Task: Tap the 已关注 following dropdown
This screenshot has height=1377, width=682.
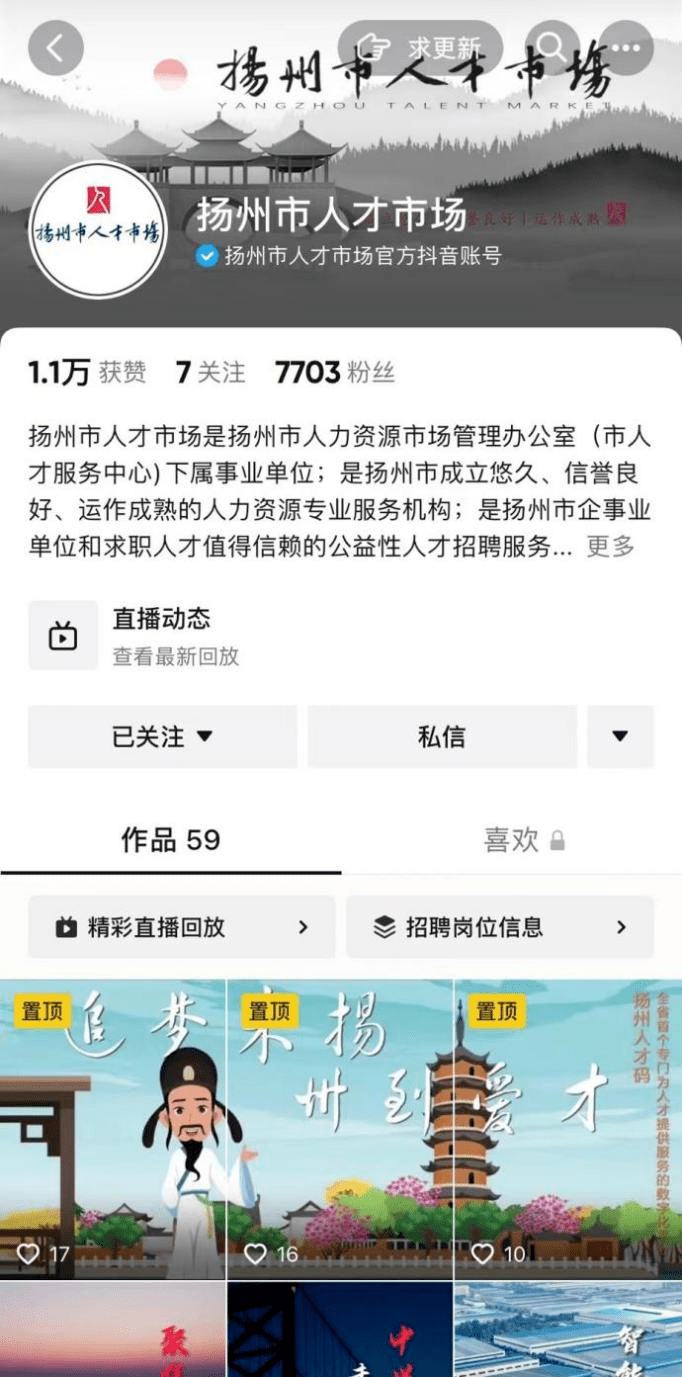Action: [x=162, y=737]
